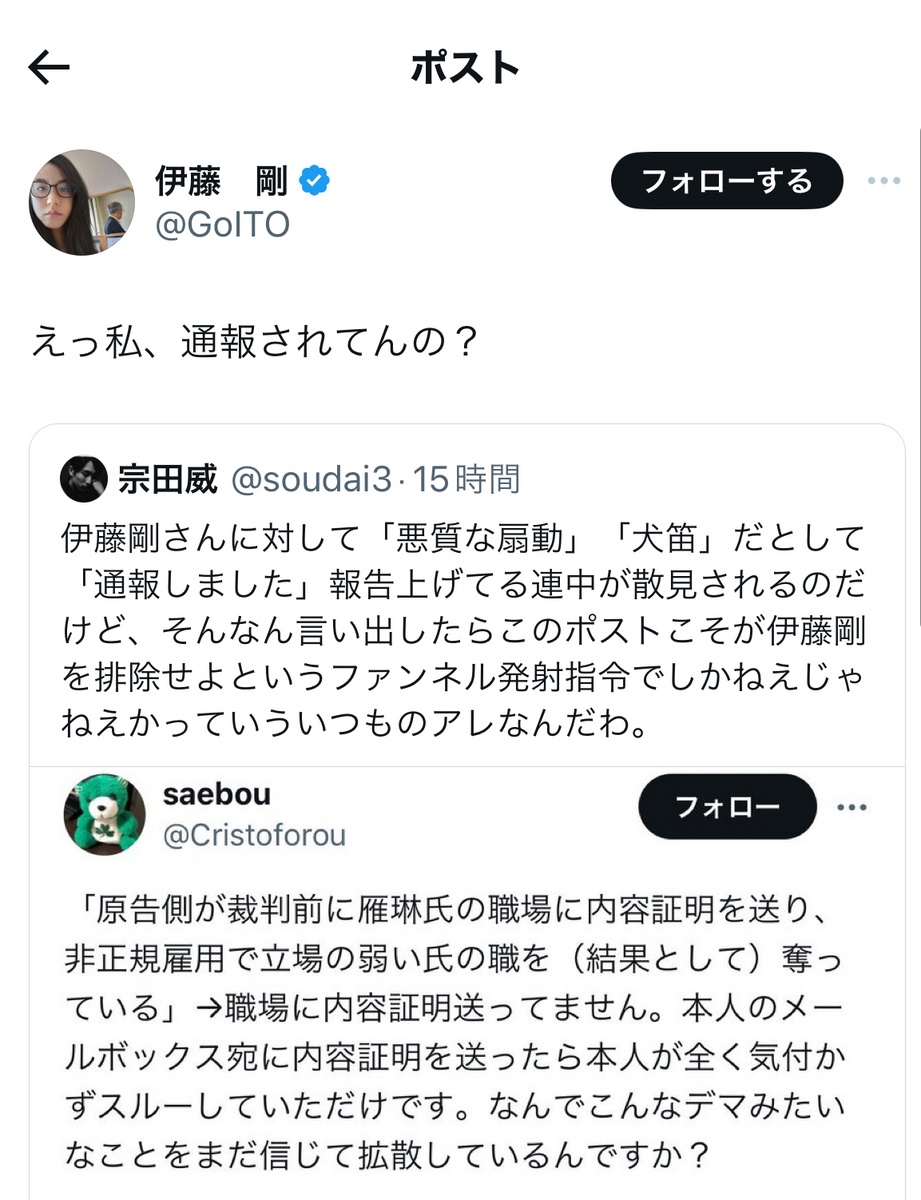Go back using the arrow icon

click(48, 68)
